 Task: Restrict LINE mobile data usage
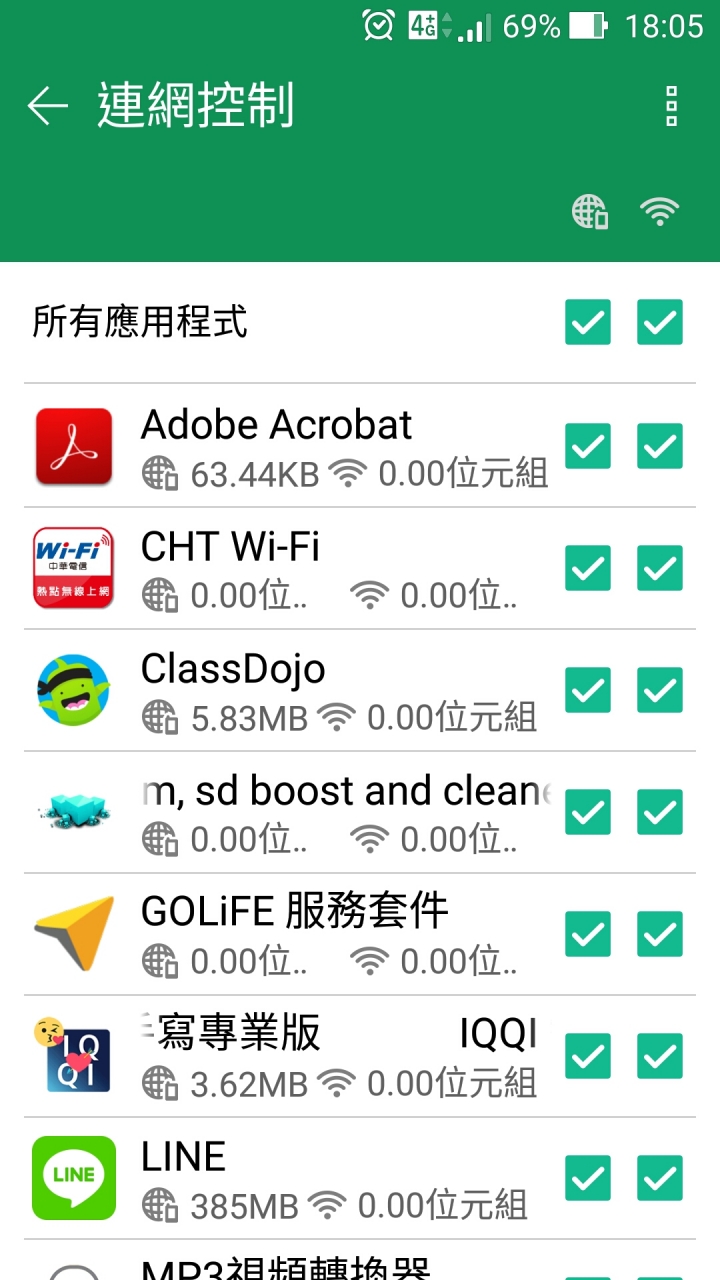(588, 1178)
